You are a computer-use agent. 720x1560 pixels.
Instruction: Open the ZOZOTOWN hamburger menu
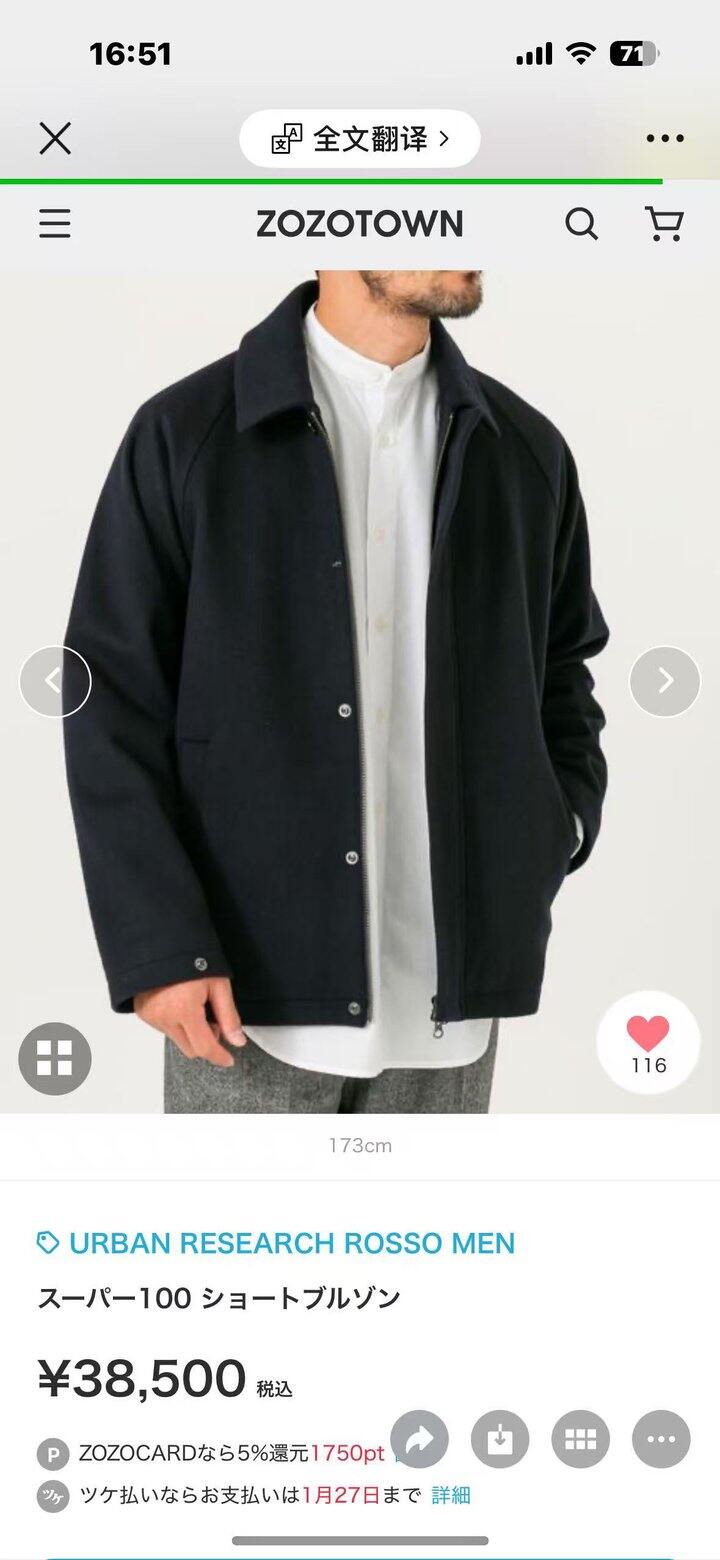[x=55, y=224]
